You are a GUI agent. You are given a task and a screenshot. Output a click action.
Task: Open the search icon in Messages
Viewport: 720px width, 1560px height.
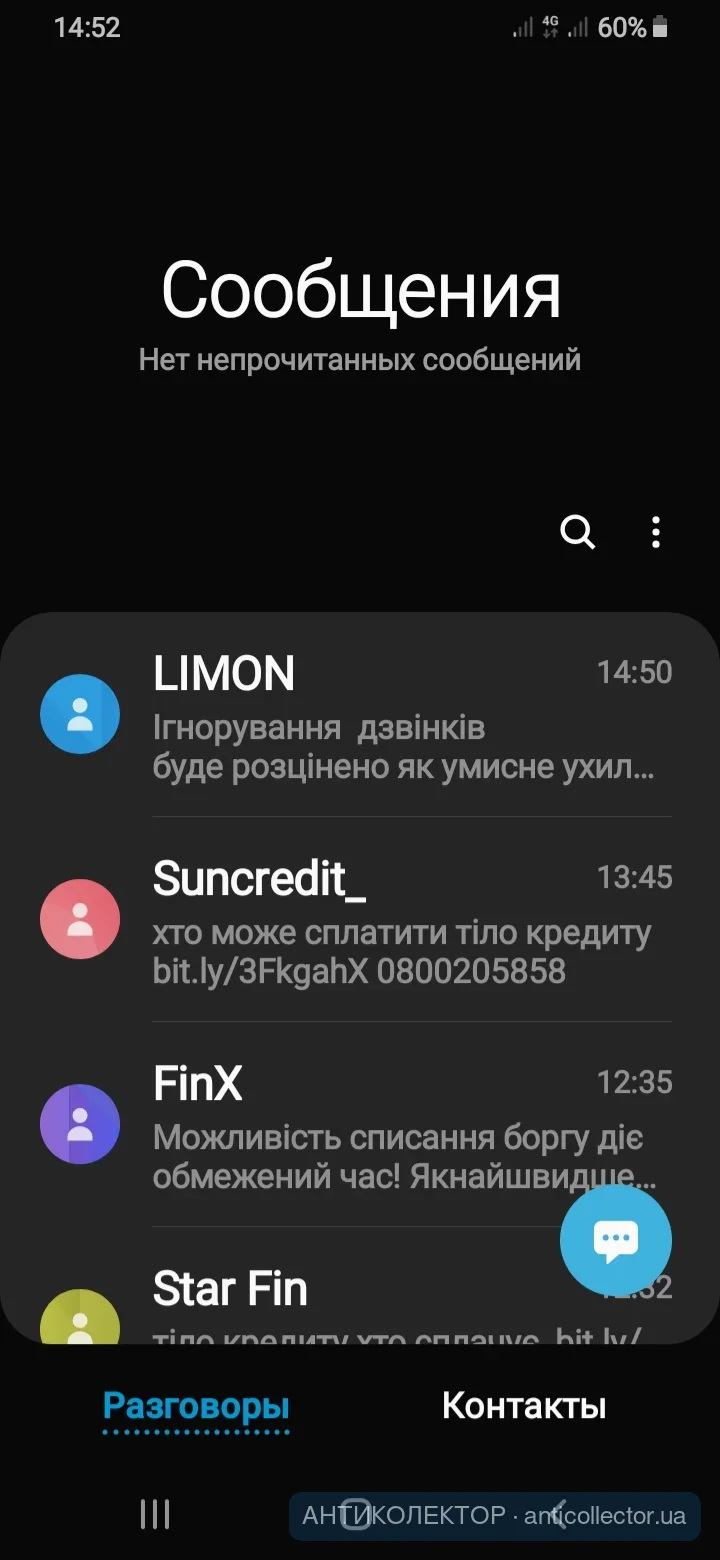(x=577, y=532)
